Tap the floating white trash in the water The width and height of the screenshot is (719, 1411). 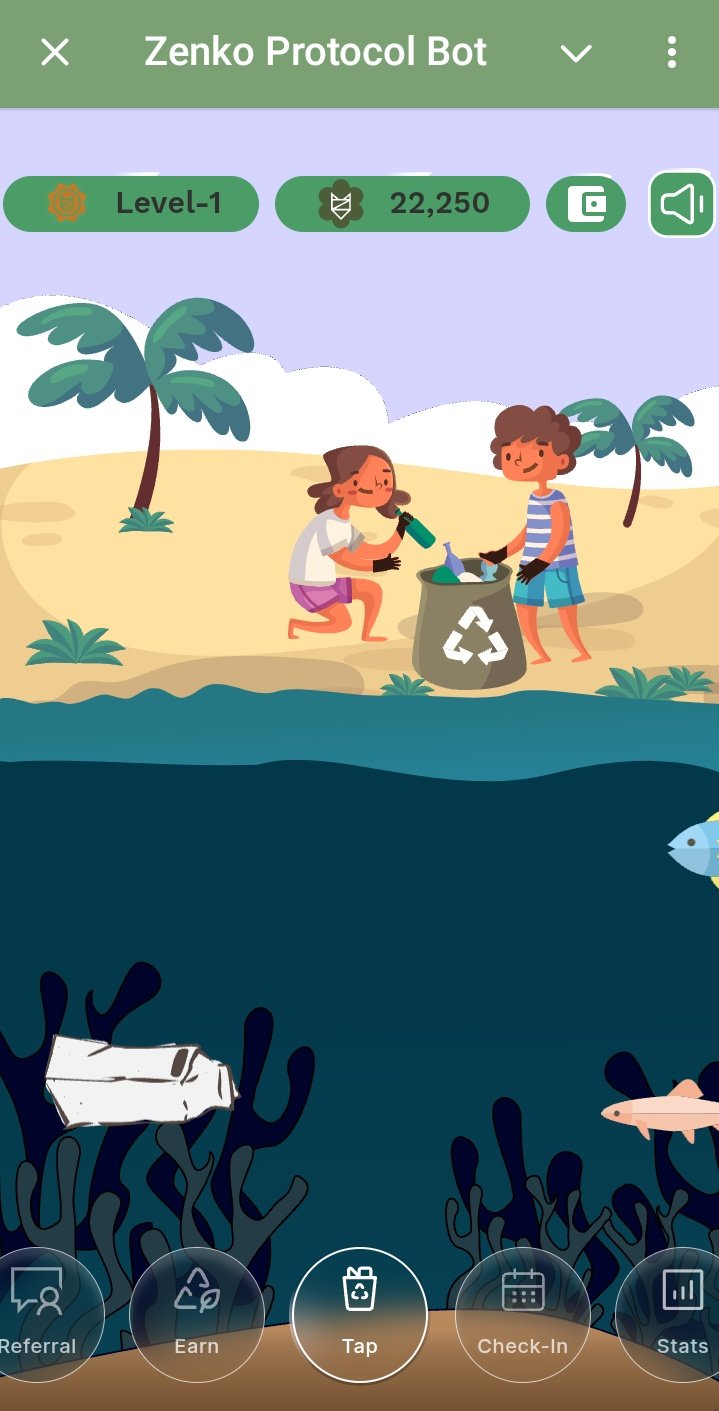[140, 1080]
